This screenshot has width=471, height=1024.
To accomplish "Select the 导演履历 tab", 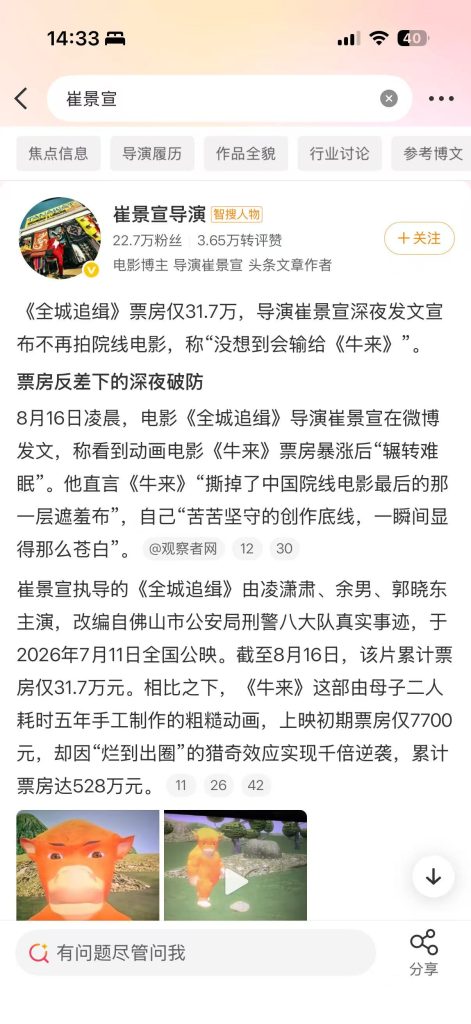I will 152,153.
